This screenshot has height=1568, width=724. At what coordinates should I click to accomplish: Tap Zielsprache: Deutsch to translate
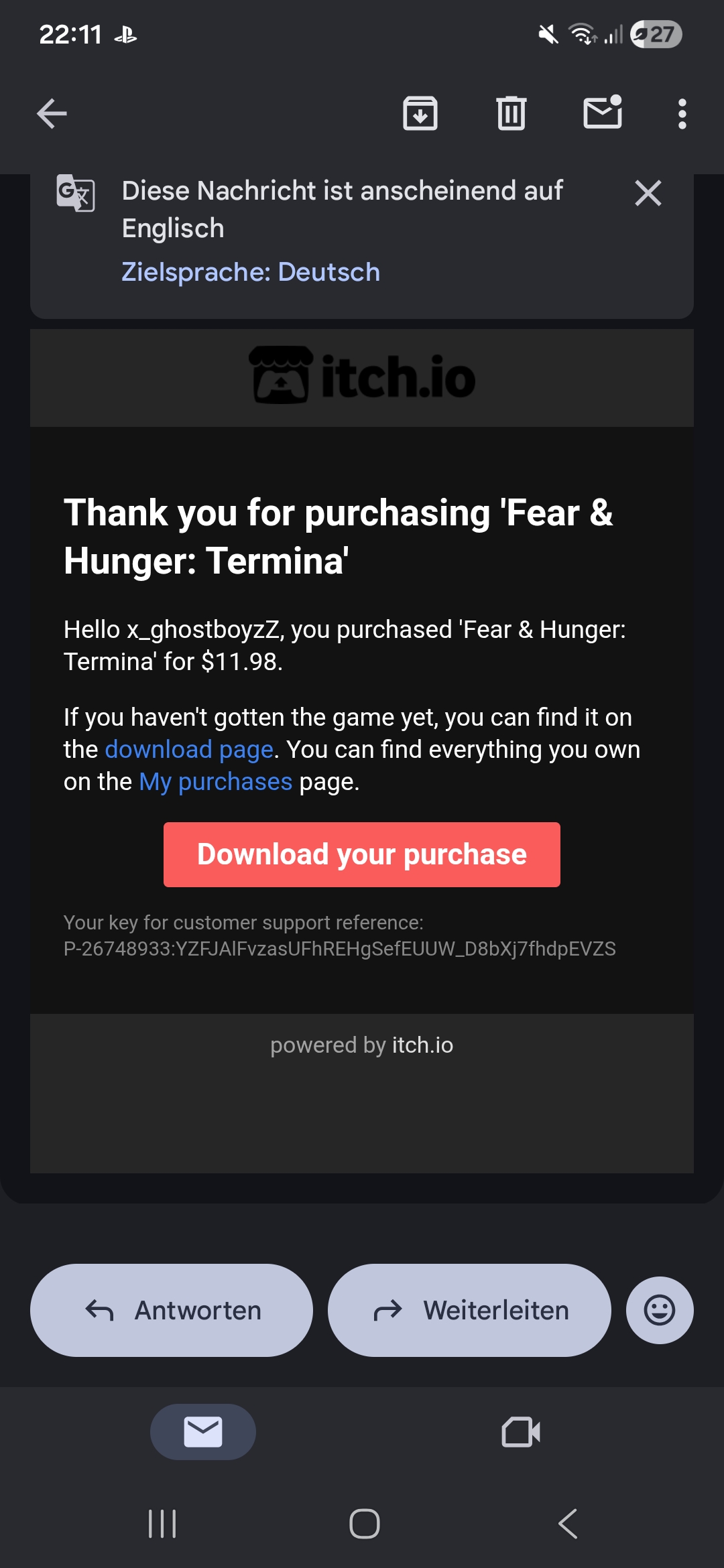pyautogui.click(x=251, y=272)
